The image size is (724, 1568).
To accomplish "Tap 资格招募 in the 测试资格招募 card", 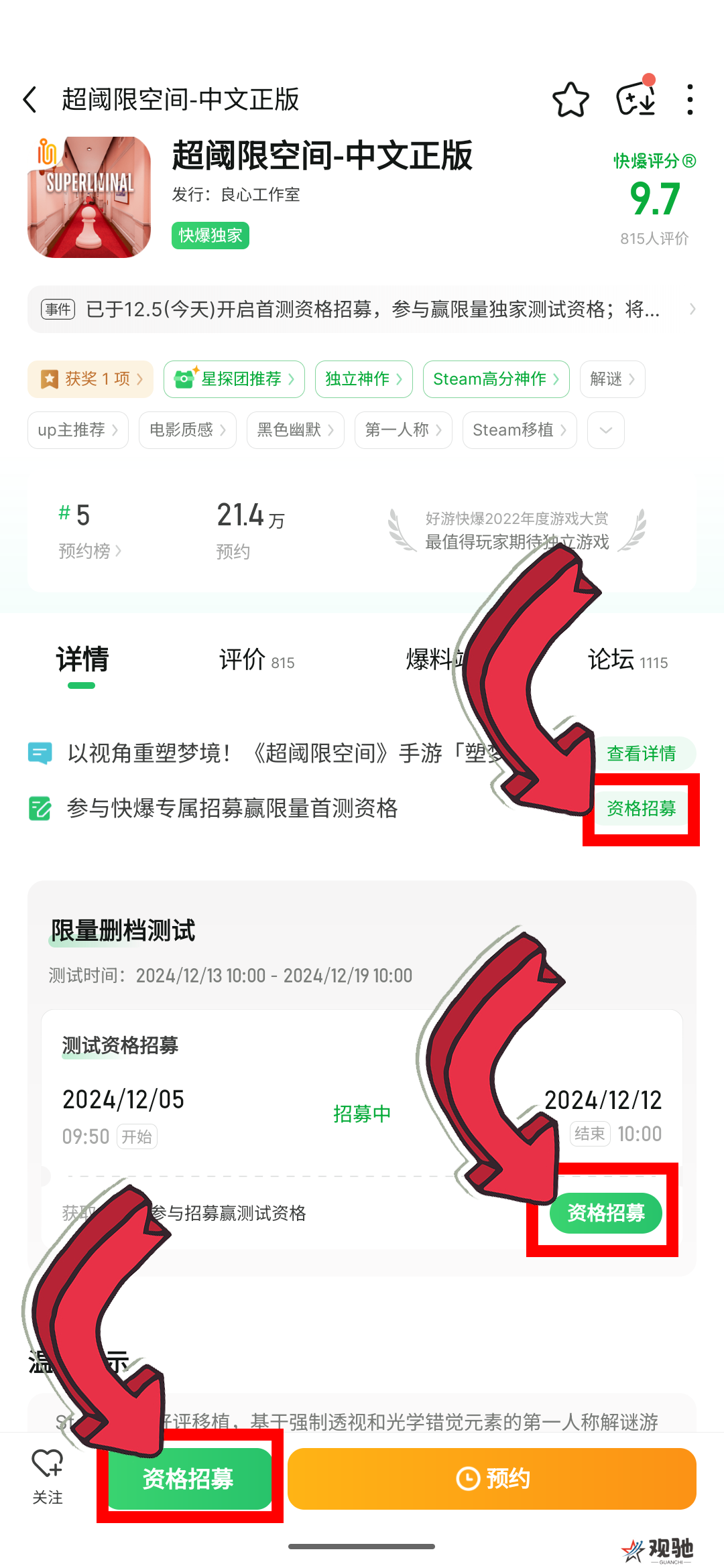I will pos(605,1213).
